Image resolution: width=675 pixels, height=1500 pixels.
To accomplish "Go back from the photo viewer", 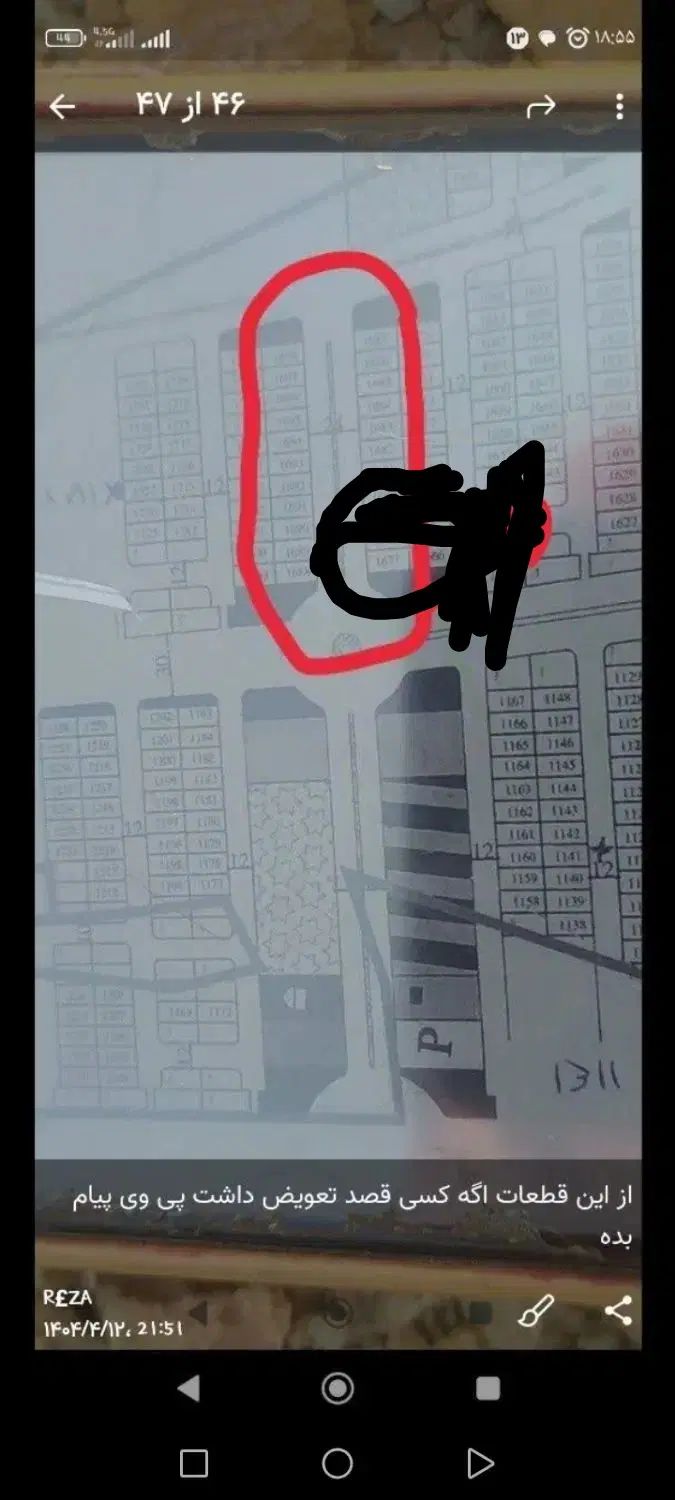I will click(62, 107).
